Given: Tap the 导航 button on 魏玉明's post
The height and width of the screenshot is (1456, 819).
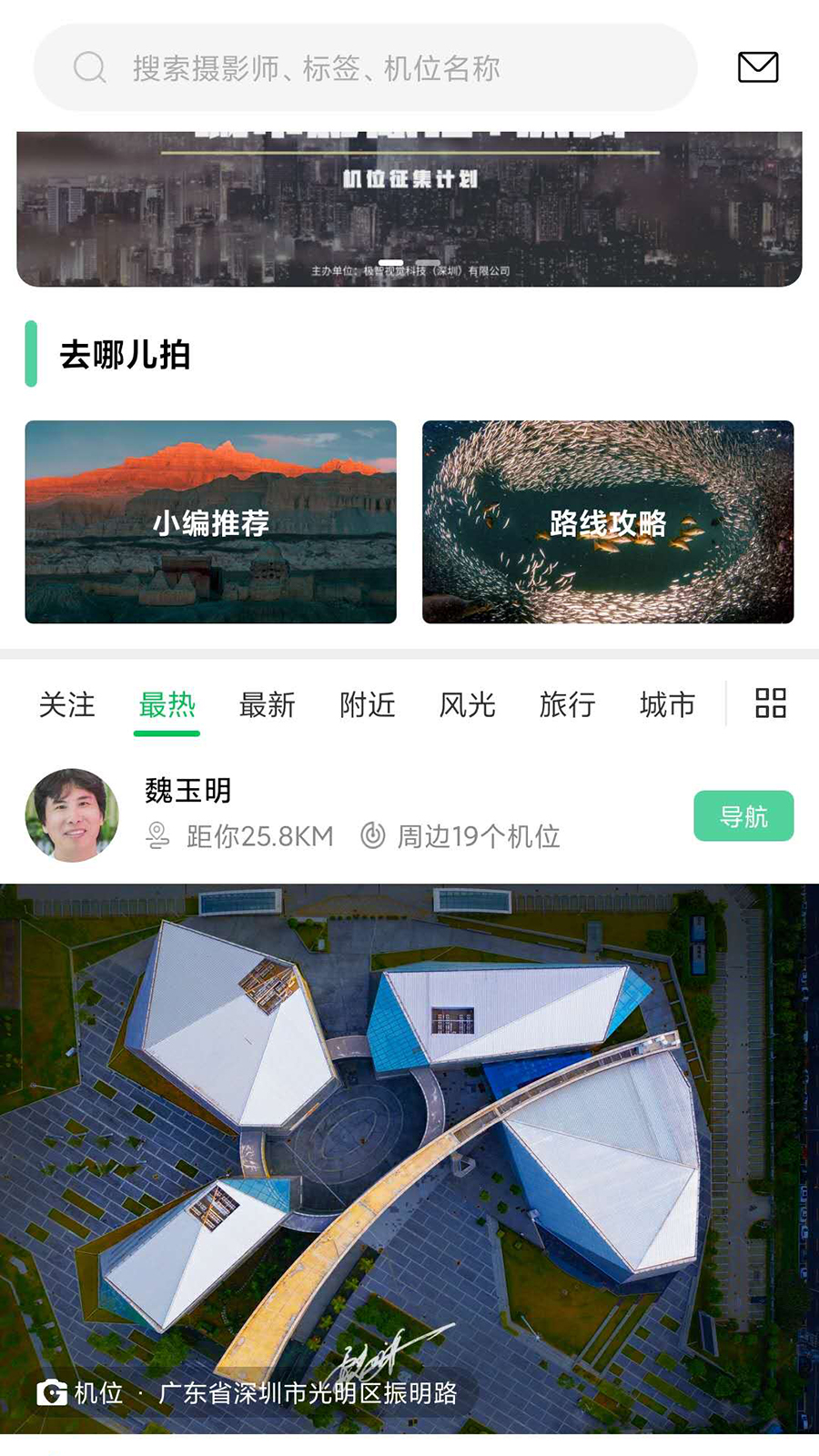Looking at the screenshot, I should tap(743, 816).
